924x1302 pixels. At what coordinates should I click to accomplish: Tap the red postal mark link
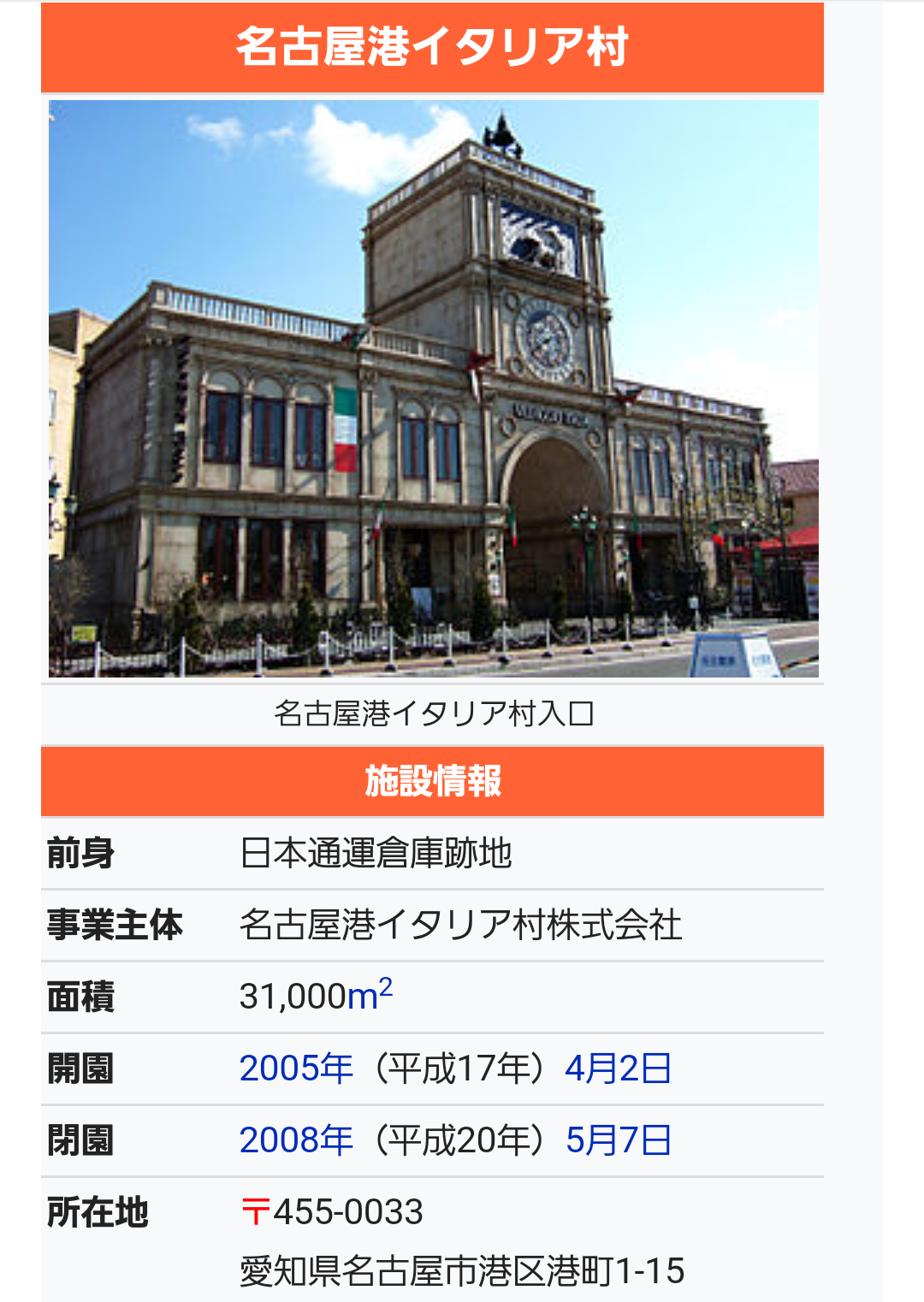pos(255,1211)
